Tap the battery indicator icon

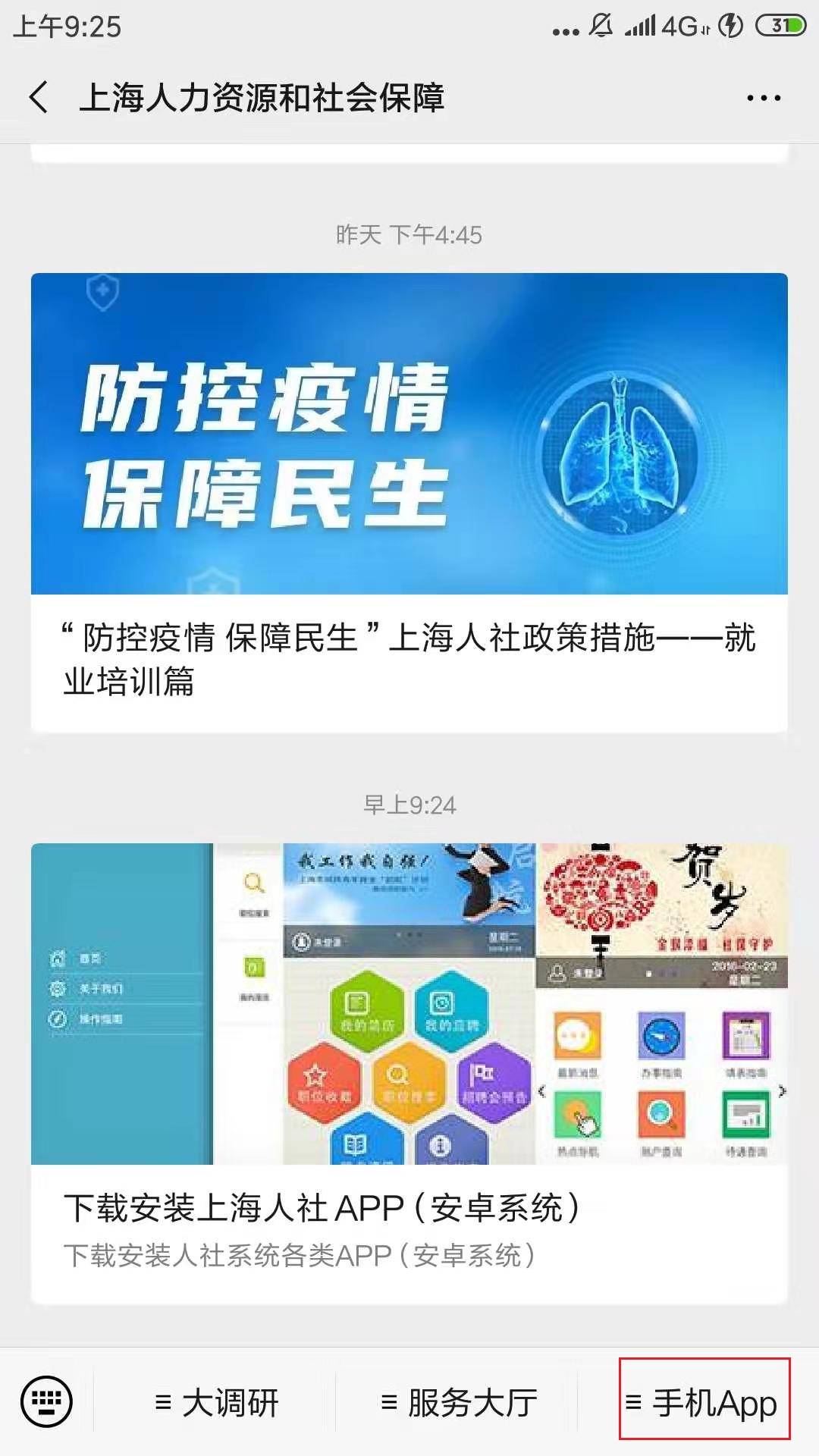click(776, 25)
